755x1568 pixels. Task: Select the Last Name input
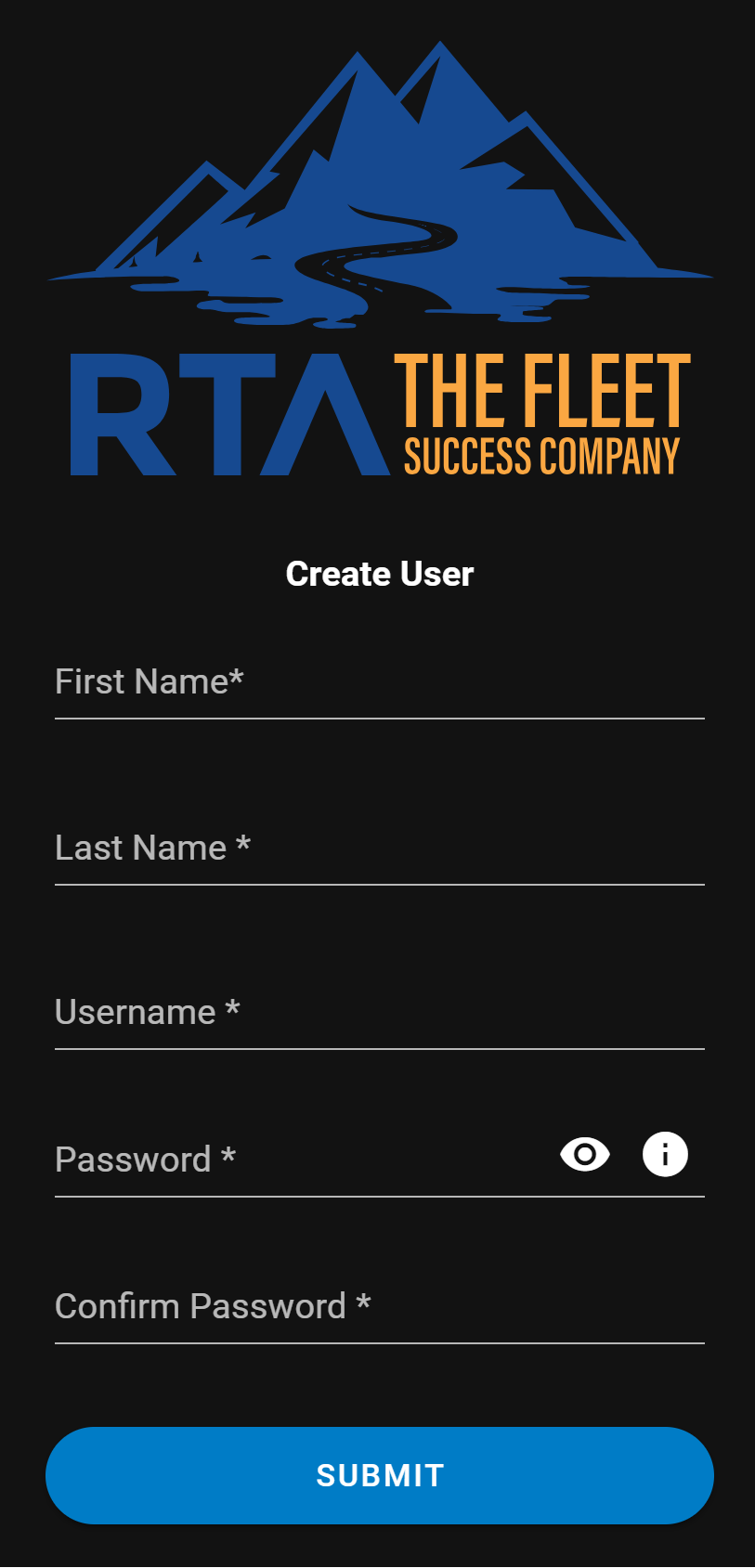coord(379,849)
